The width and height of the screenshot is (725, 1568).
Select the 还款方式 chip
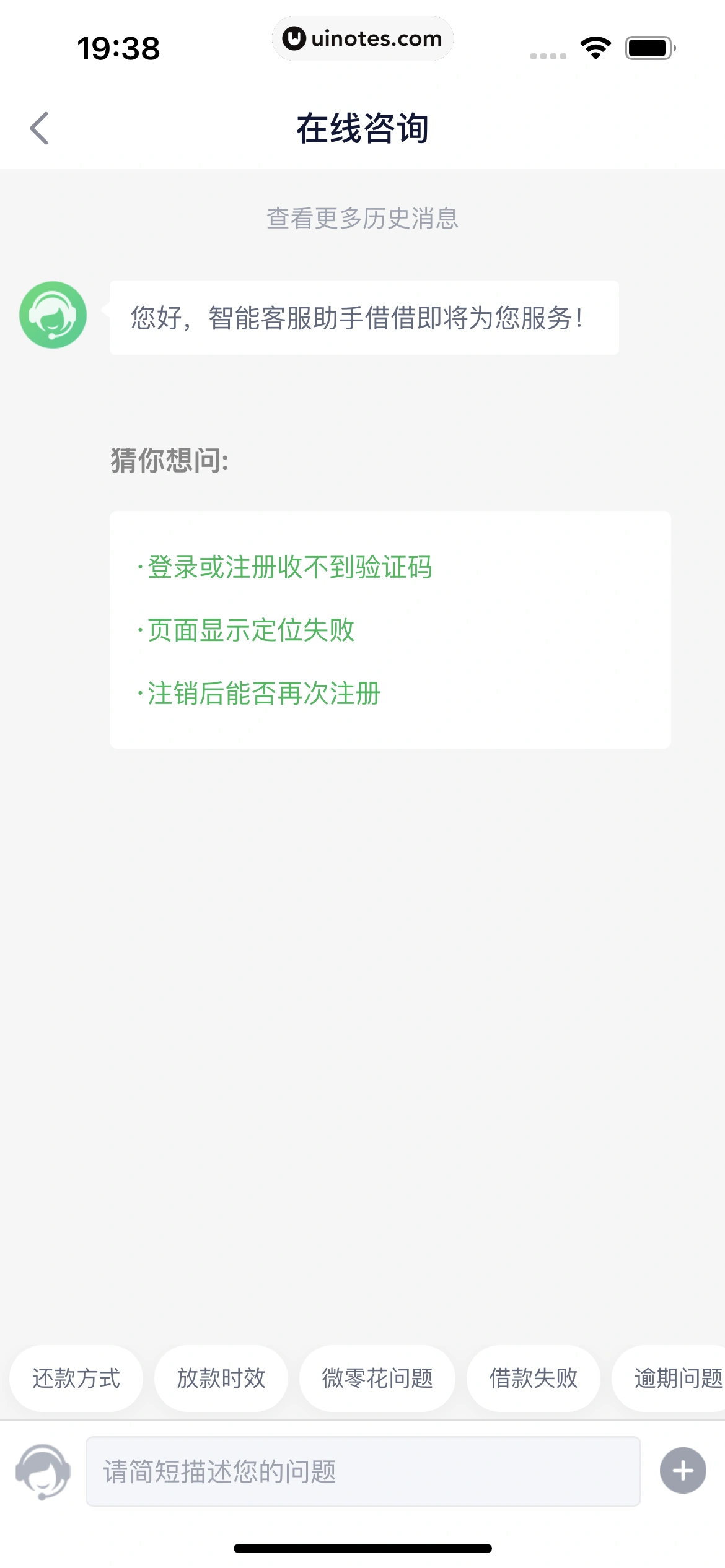pyautogui.click(x=76, y=1379)
